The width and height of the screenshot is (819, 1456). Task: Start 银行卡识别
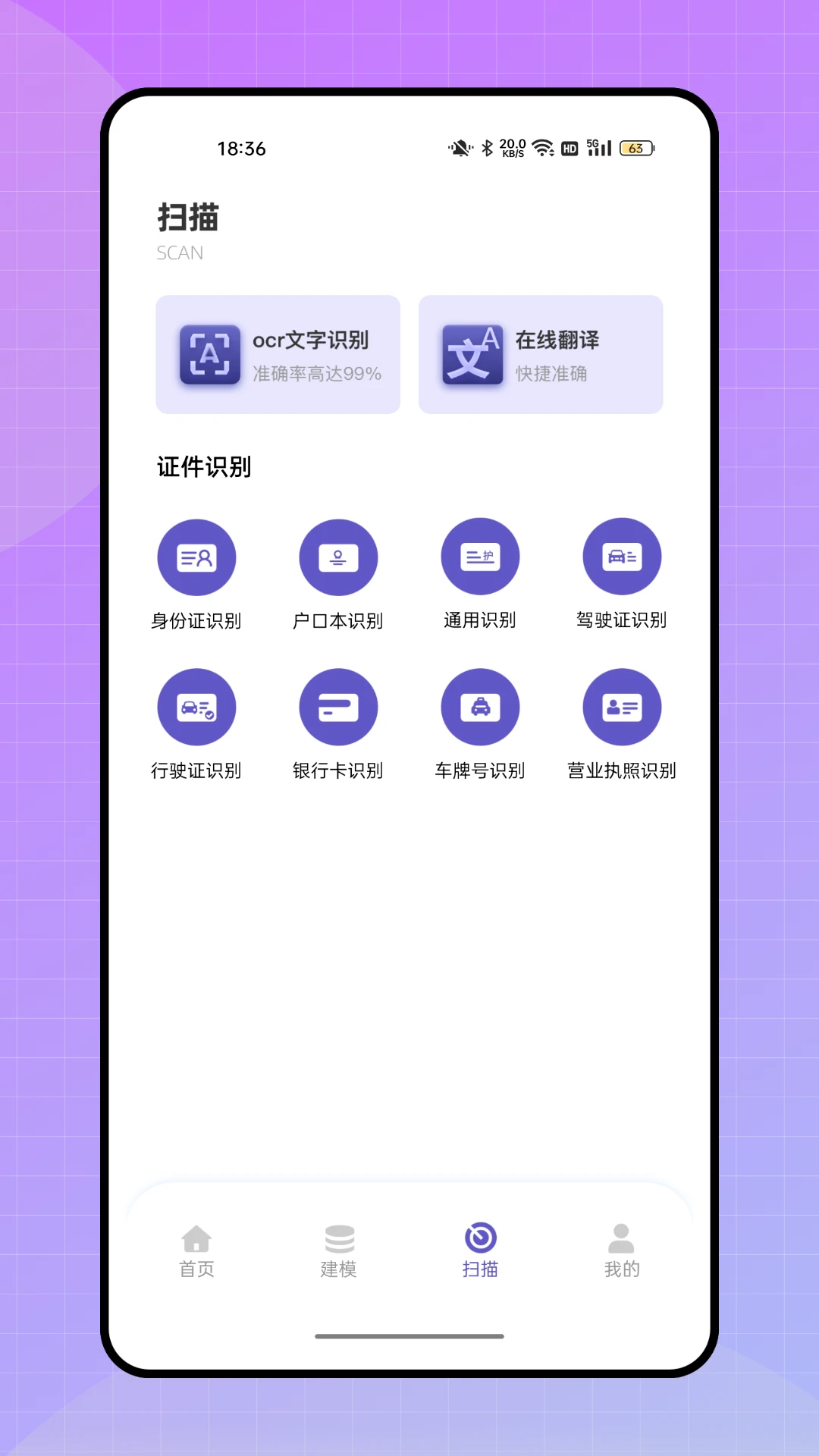(x=338, y=725)
